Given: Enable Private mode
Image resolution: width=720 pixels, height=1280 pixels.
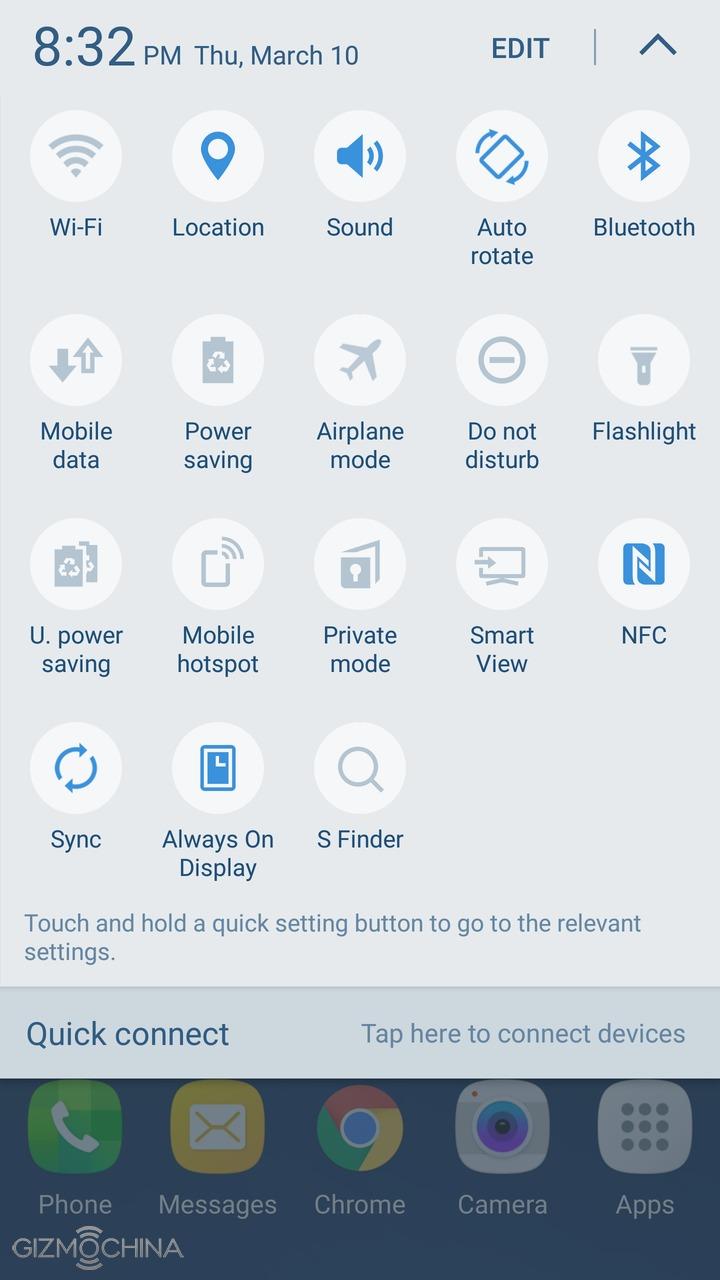Looking at the screenshot, I should click(360, 565).
